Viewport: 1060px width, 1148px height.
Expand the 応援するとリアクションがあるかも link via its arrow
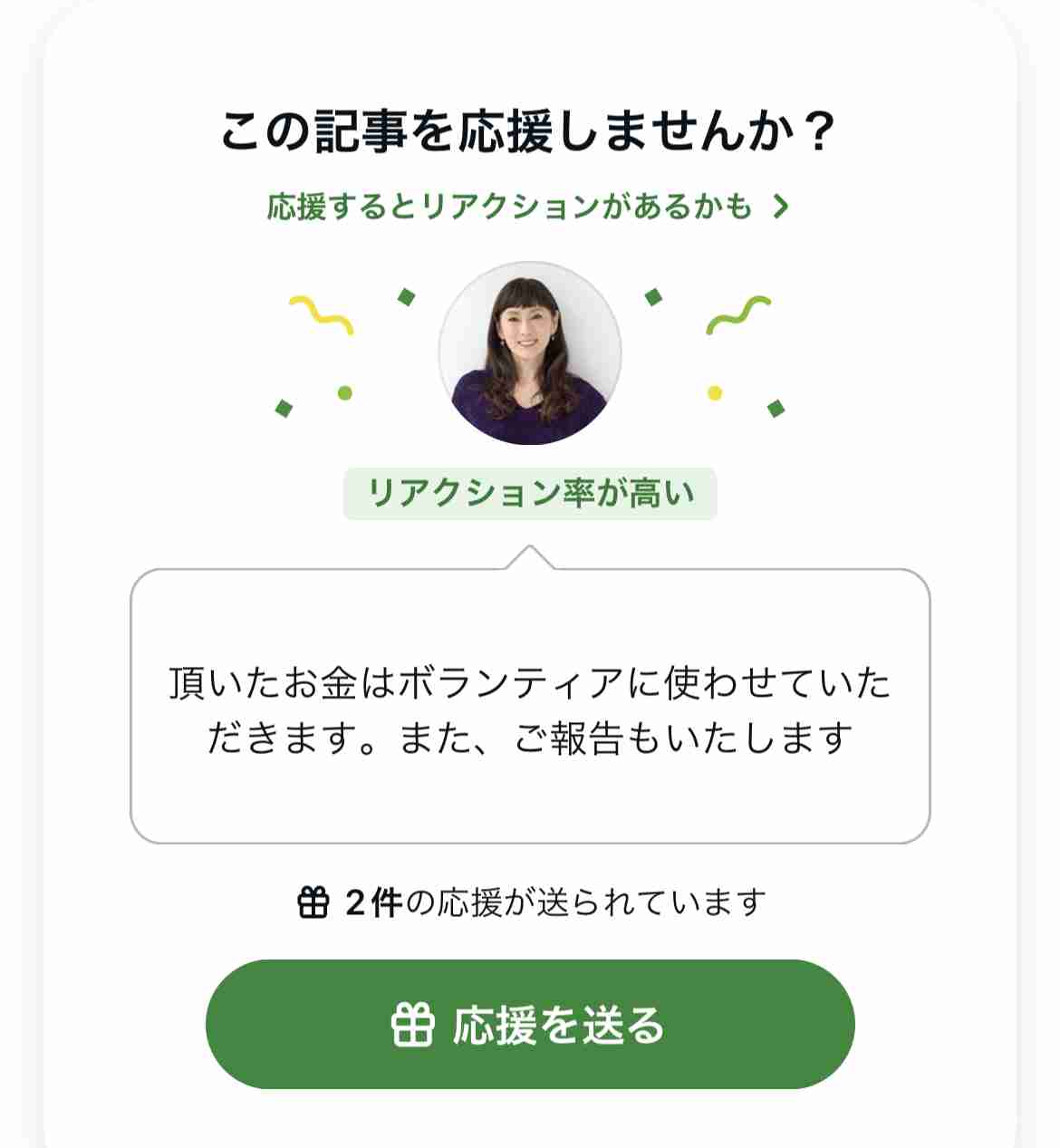pyautogui.click(x=780, y=207)
